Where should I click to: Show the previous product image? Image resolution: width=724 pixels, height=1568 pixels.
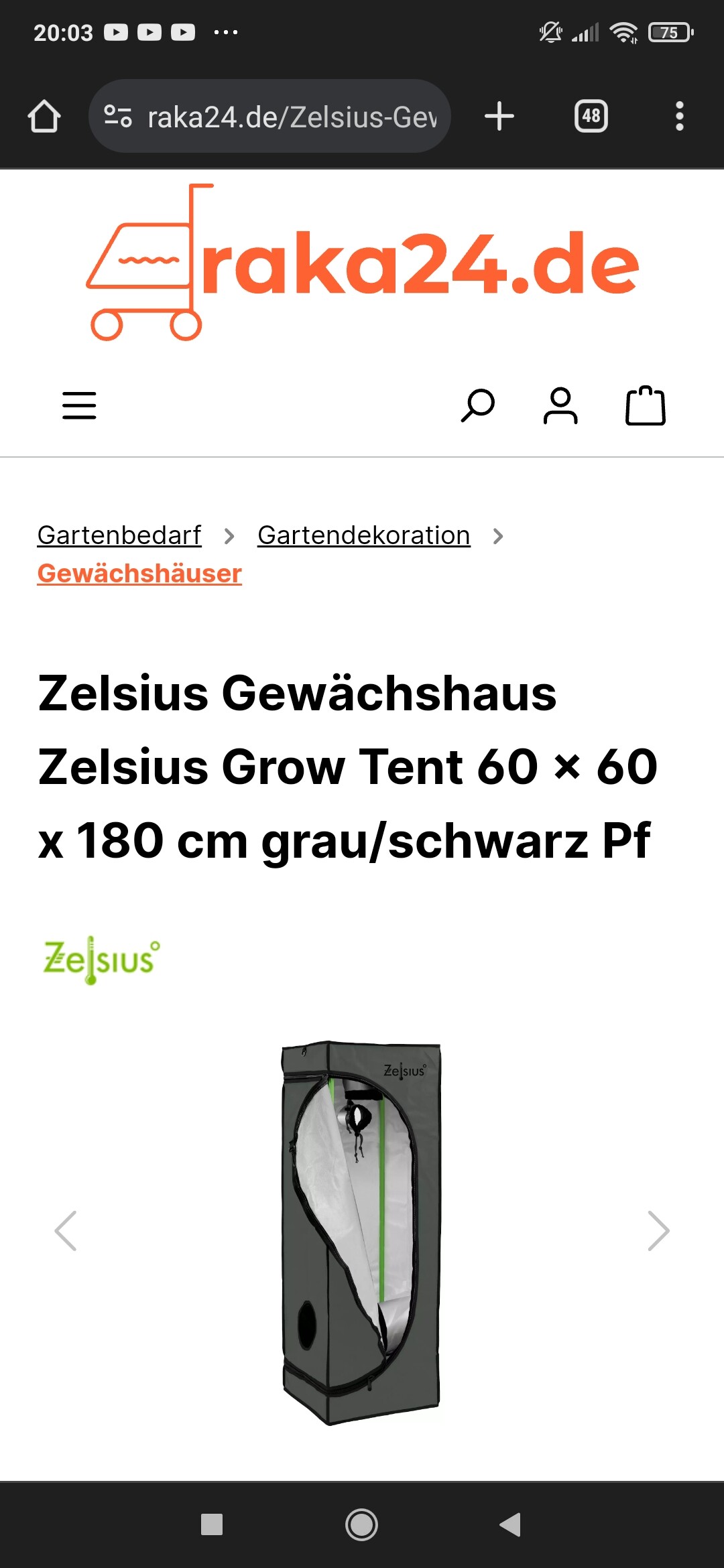(x=66, y=1231)
